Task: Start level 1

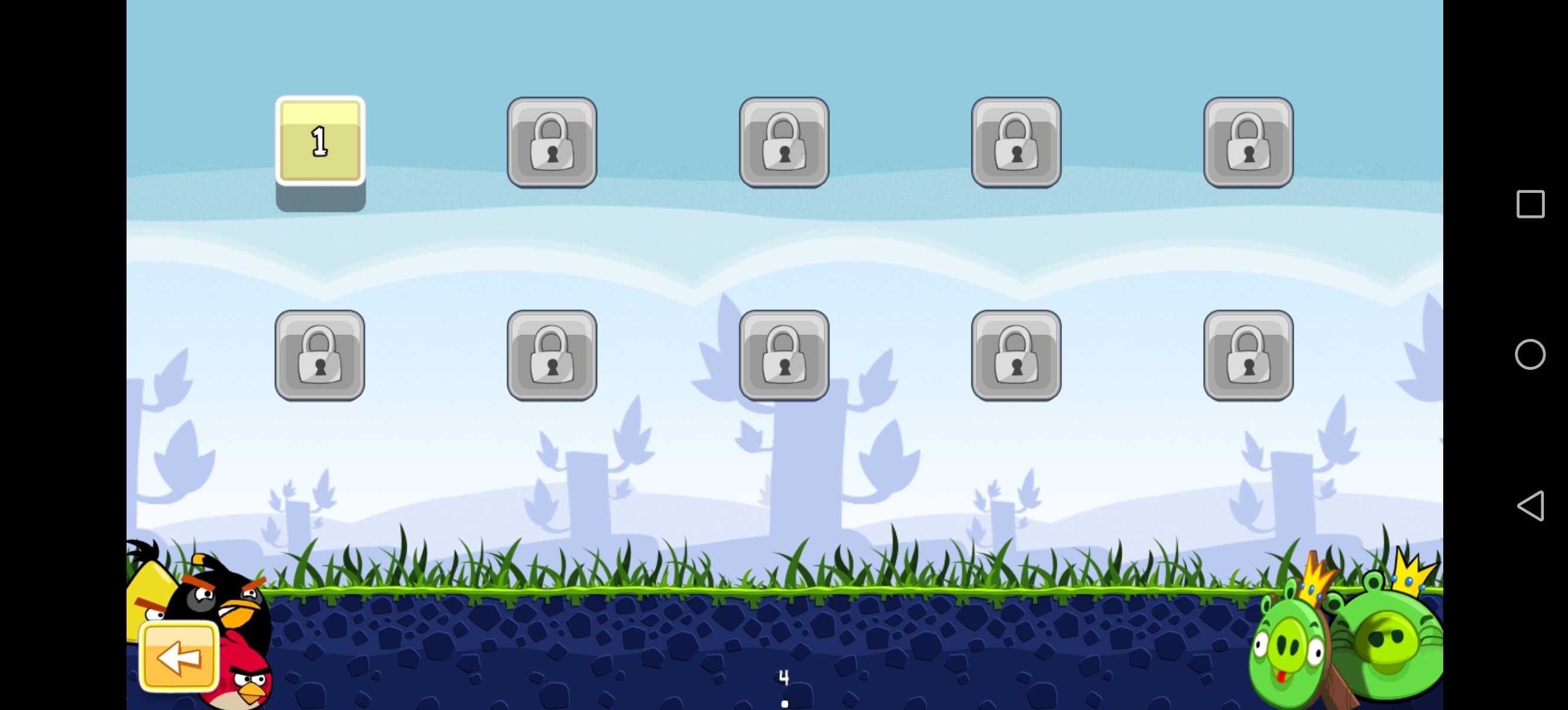Action: 320,141
